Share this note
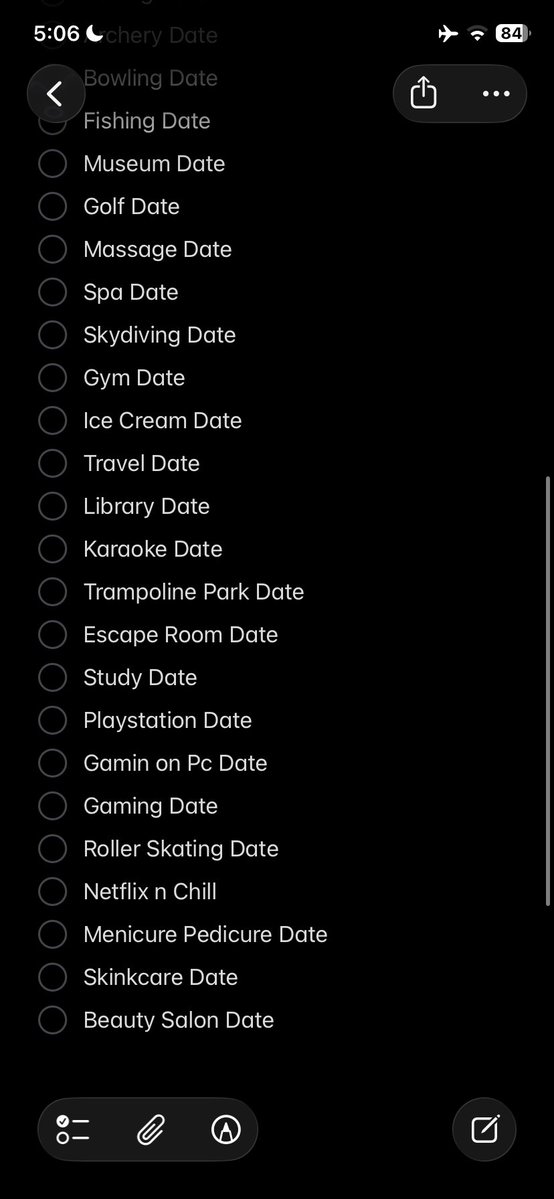The image size is (554, 1199). tap(423, 94)
